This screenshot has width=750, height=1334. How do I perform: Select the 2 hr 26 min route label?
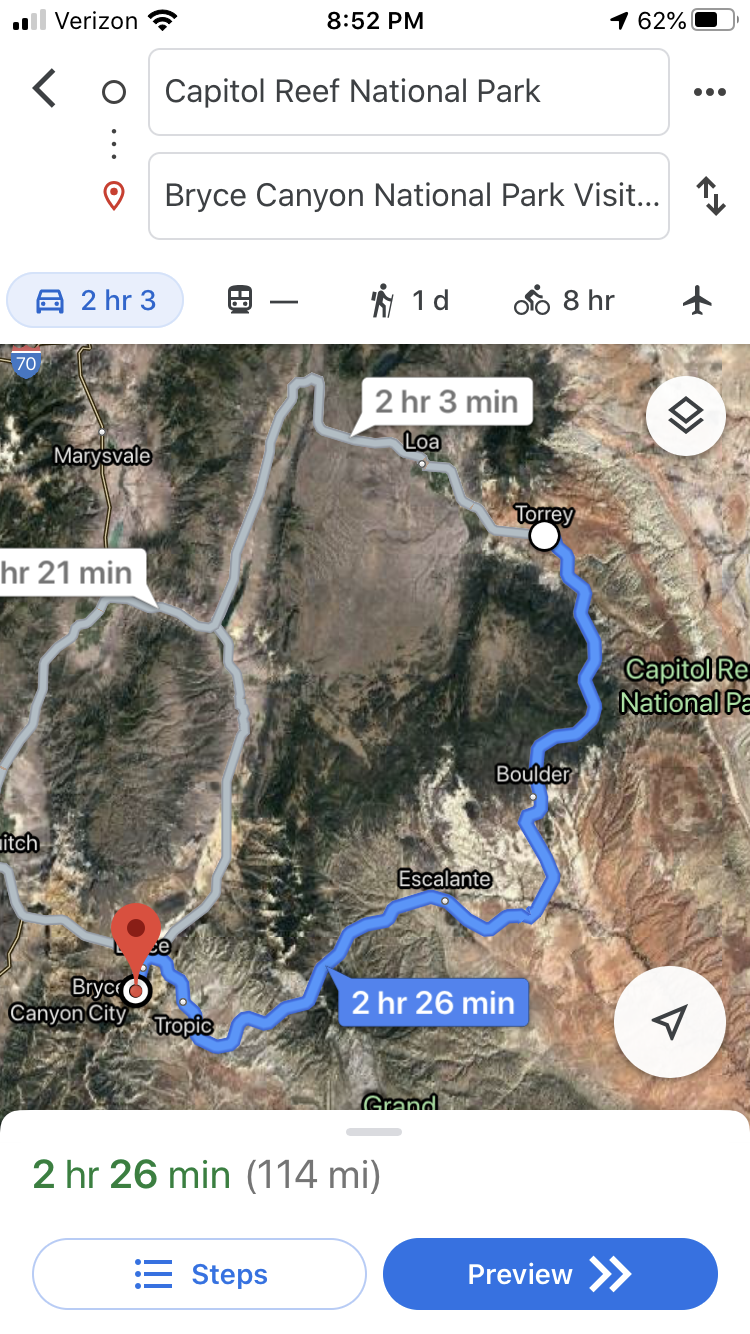point(432,1002)
